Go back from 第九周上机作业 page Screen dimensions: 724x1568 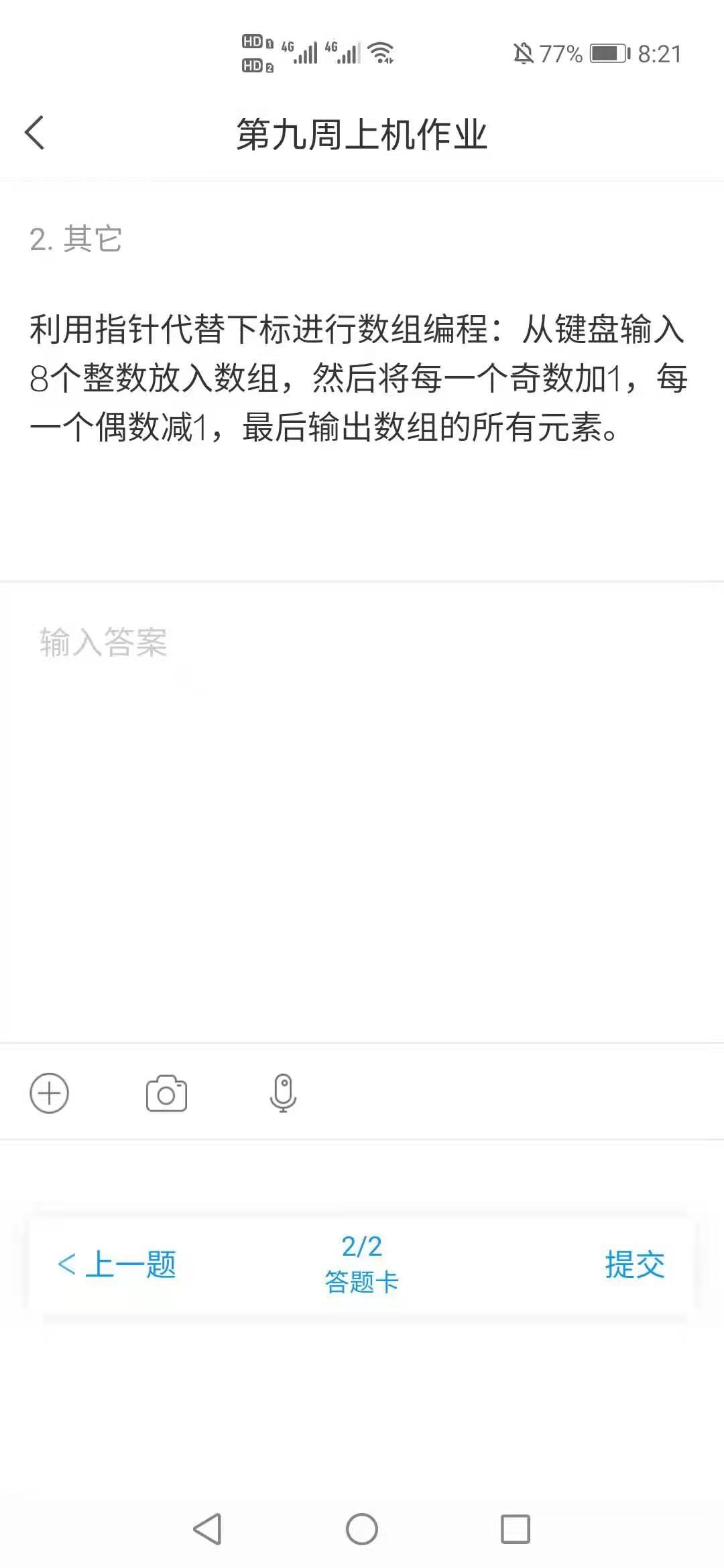point(35,133)
